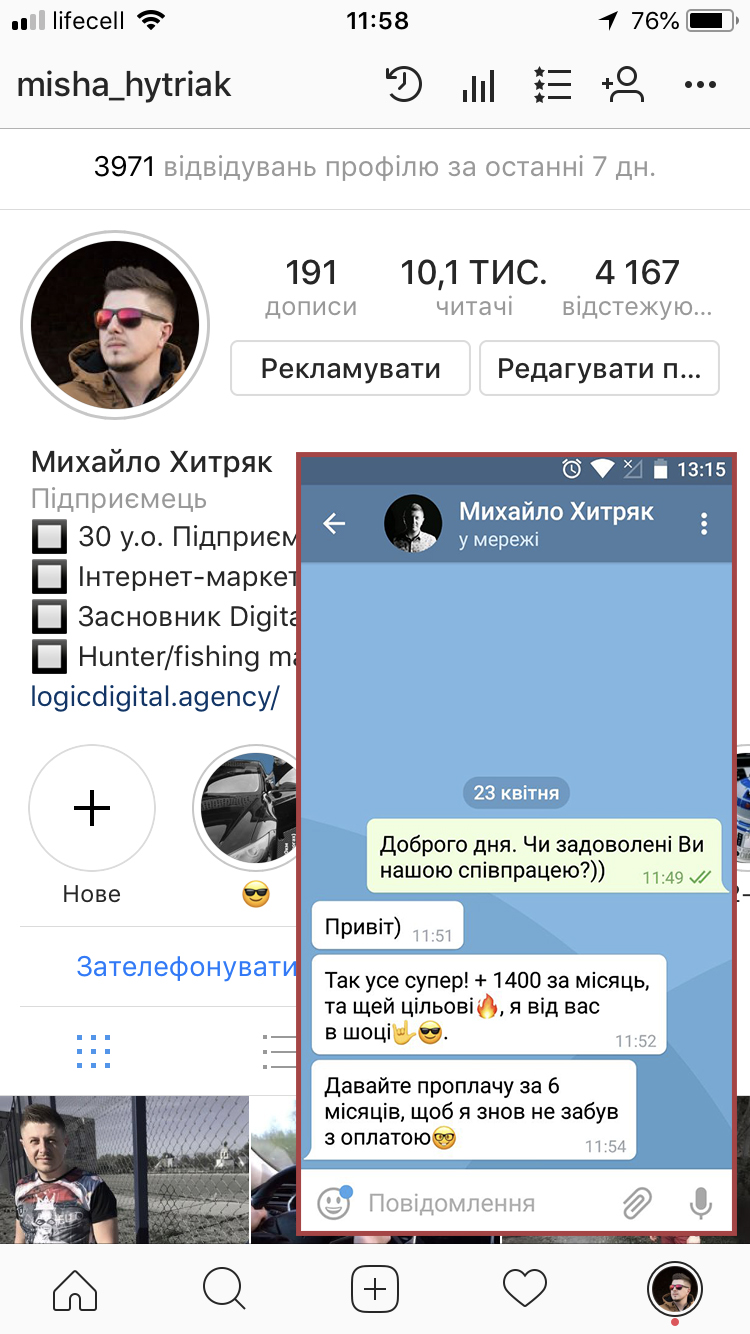This screenshot has width=750, height=1334.
Task: Open the logicdigital.agency link
Action: click(x=155, y=696)
